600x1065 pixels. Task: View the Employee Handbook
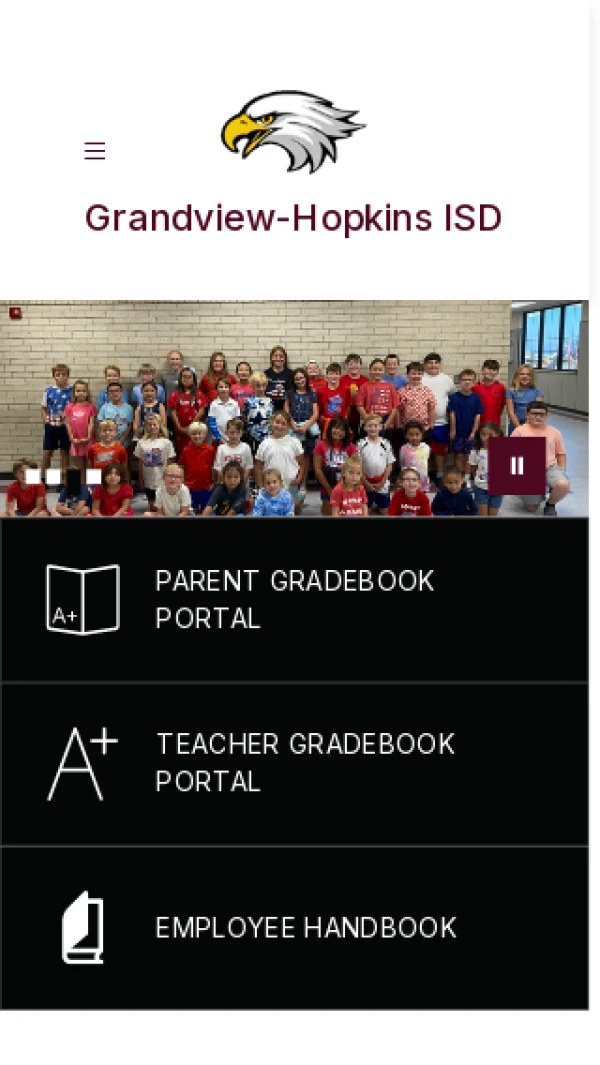(294, 928)
